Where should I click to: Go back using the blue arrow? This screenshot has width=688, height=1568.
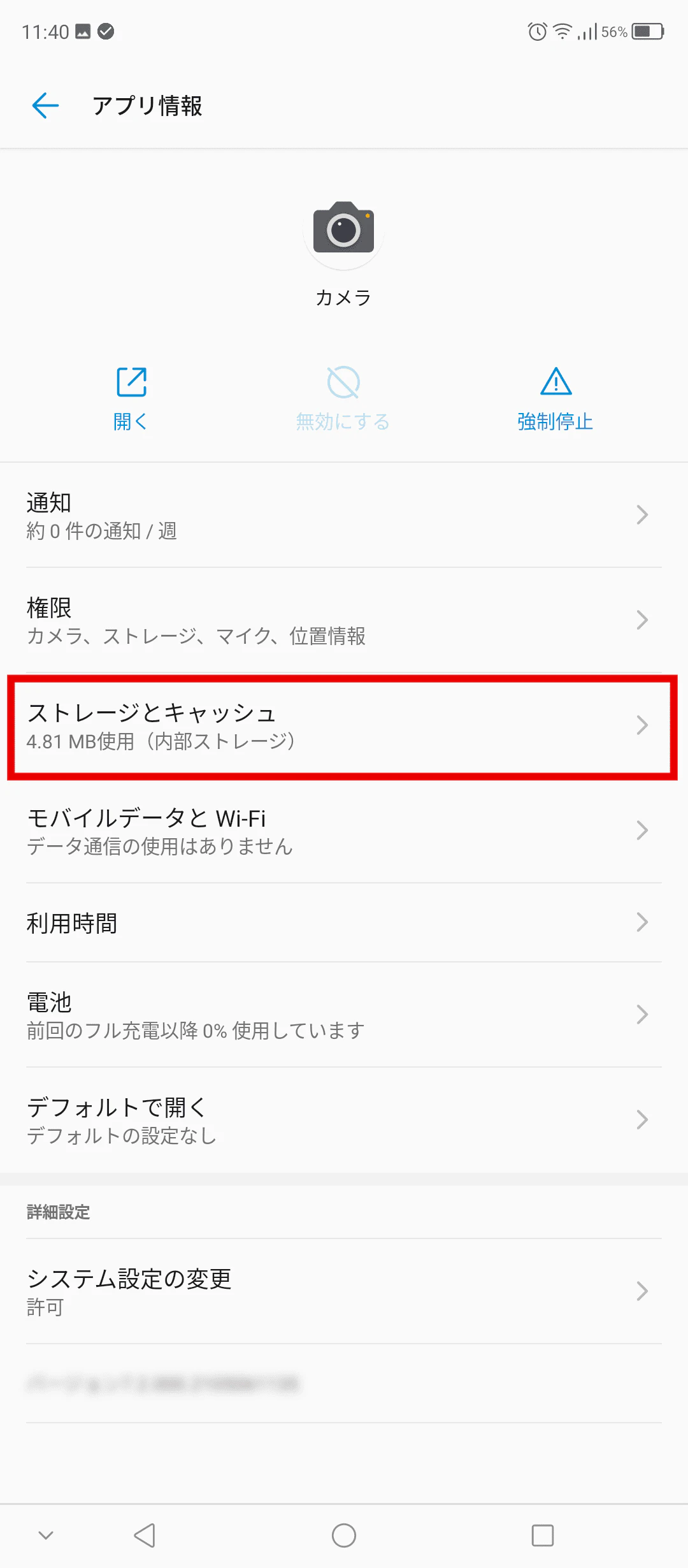click(45, 105)
